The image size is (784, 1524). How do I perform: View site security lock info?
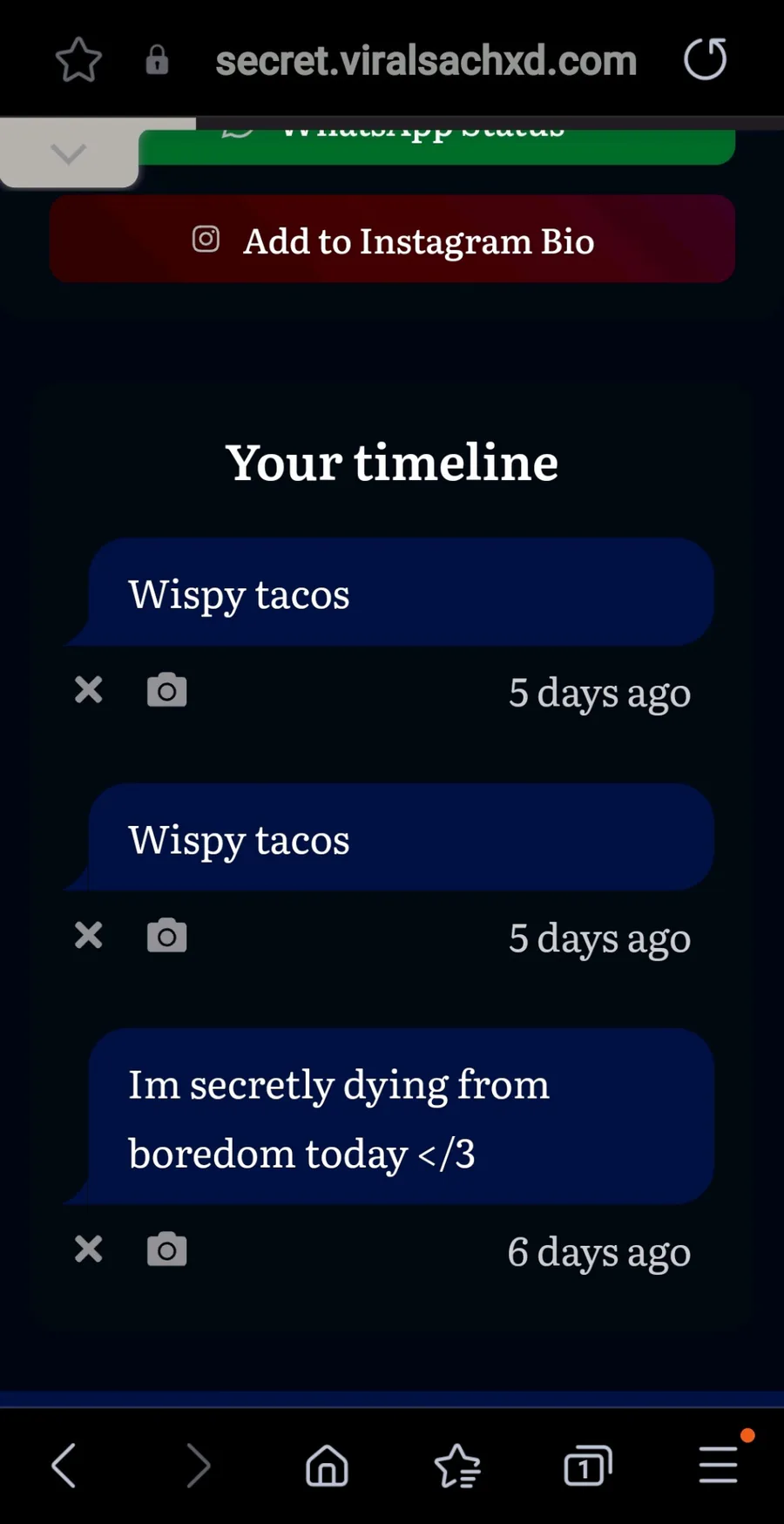tap(157, 60)
